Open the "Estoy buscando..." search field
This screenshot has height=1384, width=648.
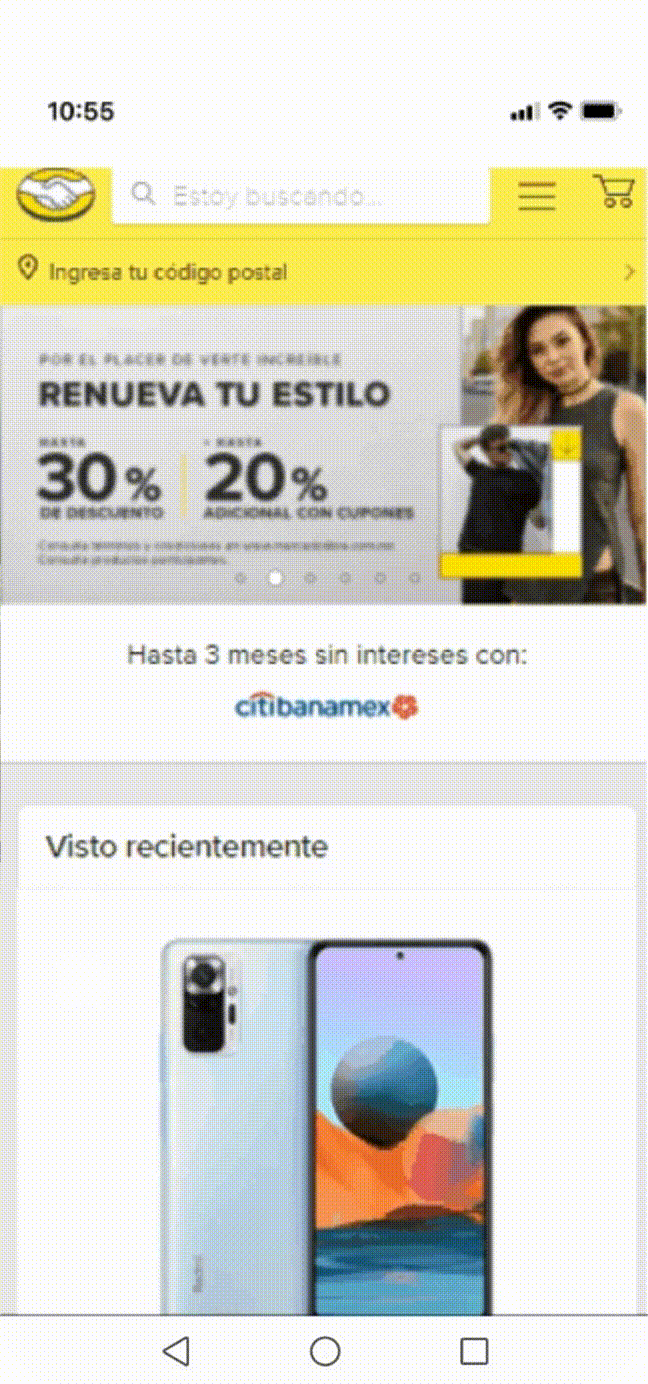[300, 195]
